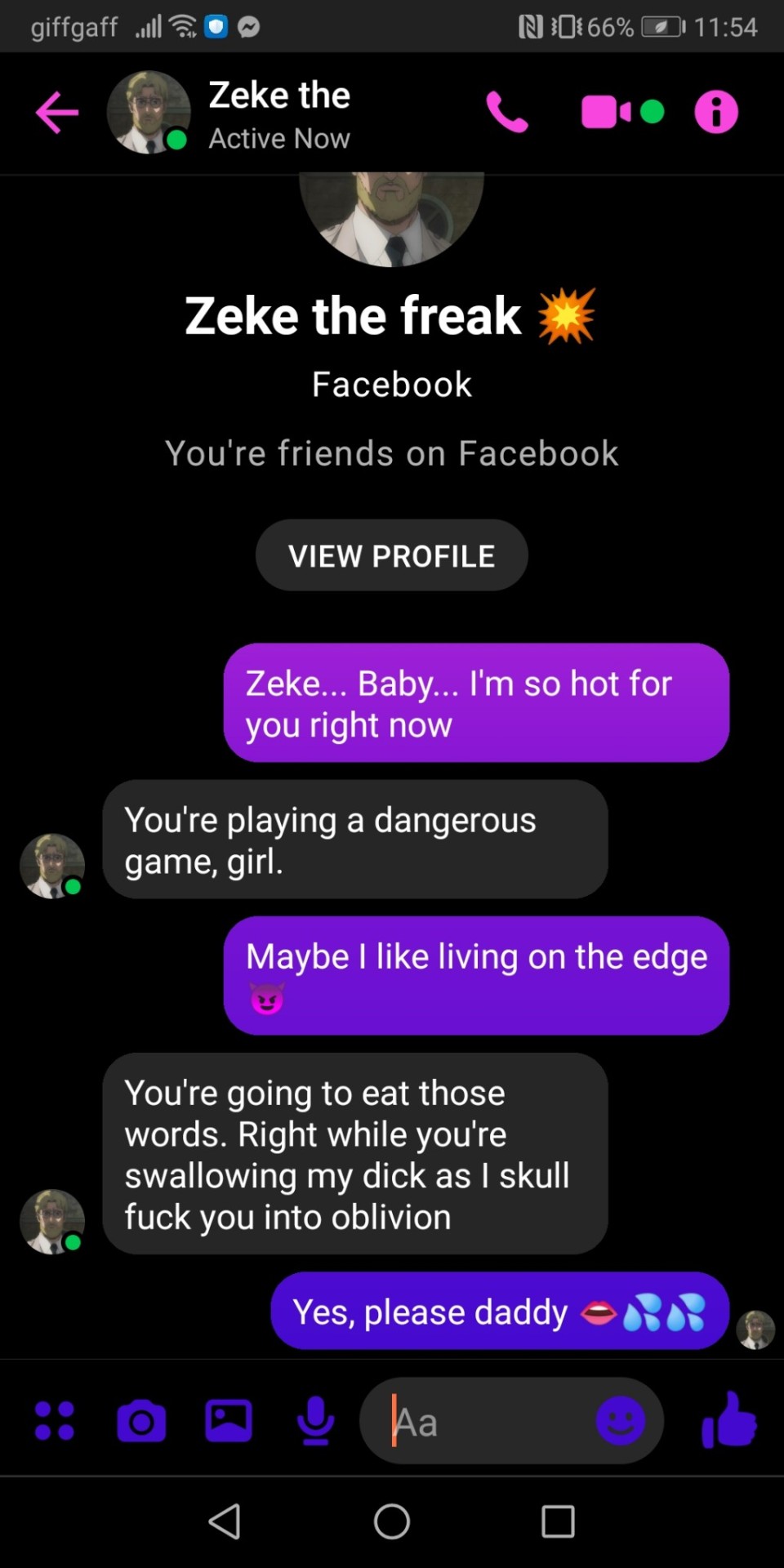The height and width of the screenshot is (1568, 784).
Task: Record a voice message with the microphone
Action: pos(315,1421)
